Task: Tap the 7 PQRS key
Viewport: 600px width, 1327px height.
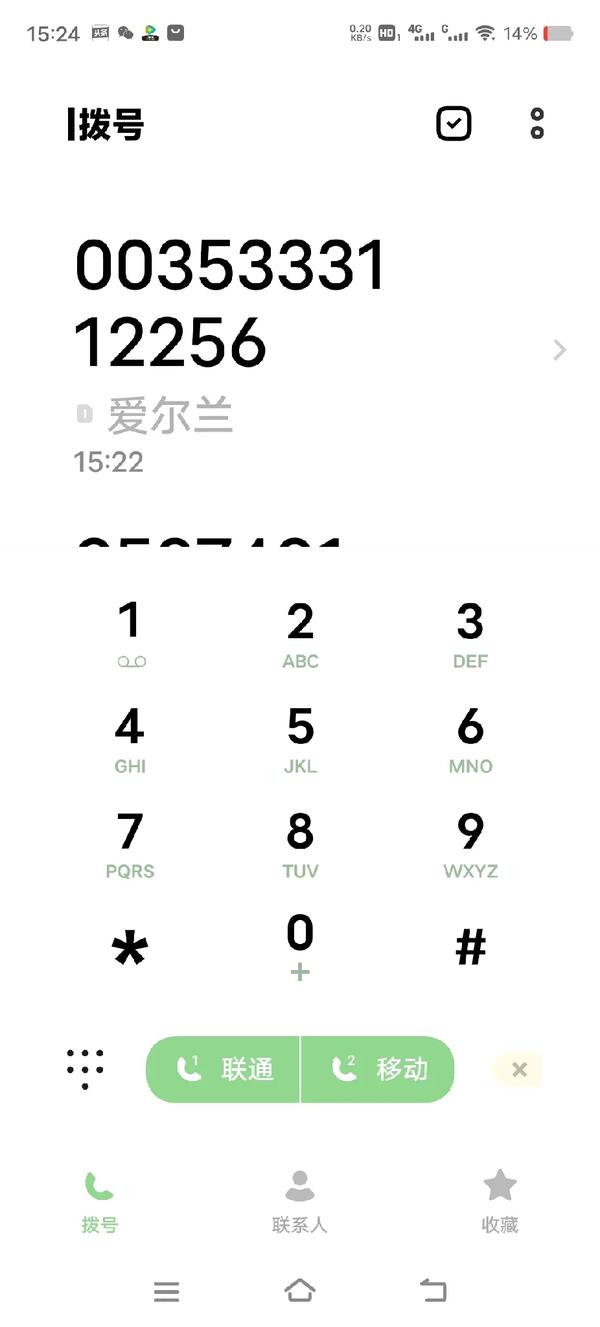Action: coord(130,844)
